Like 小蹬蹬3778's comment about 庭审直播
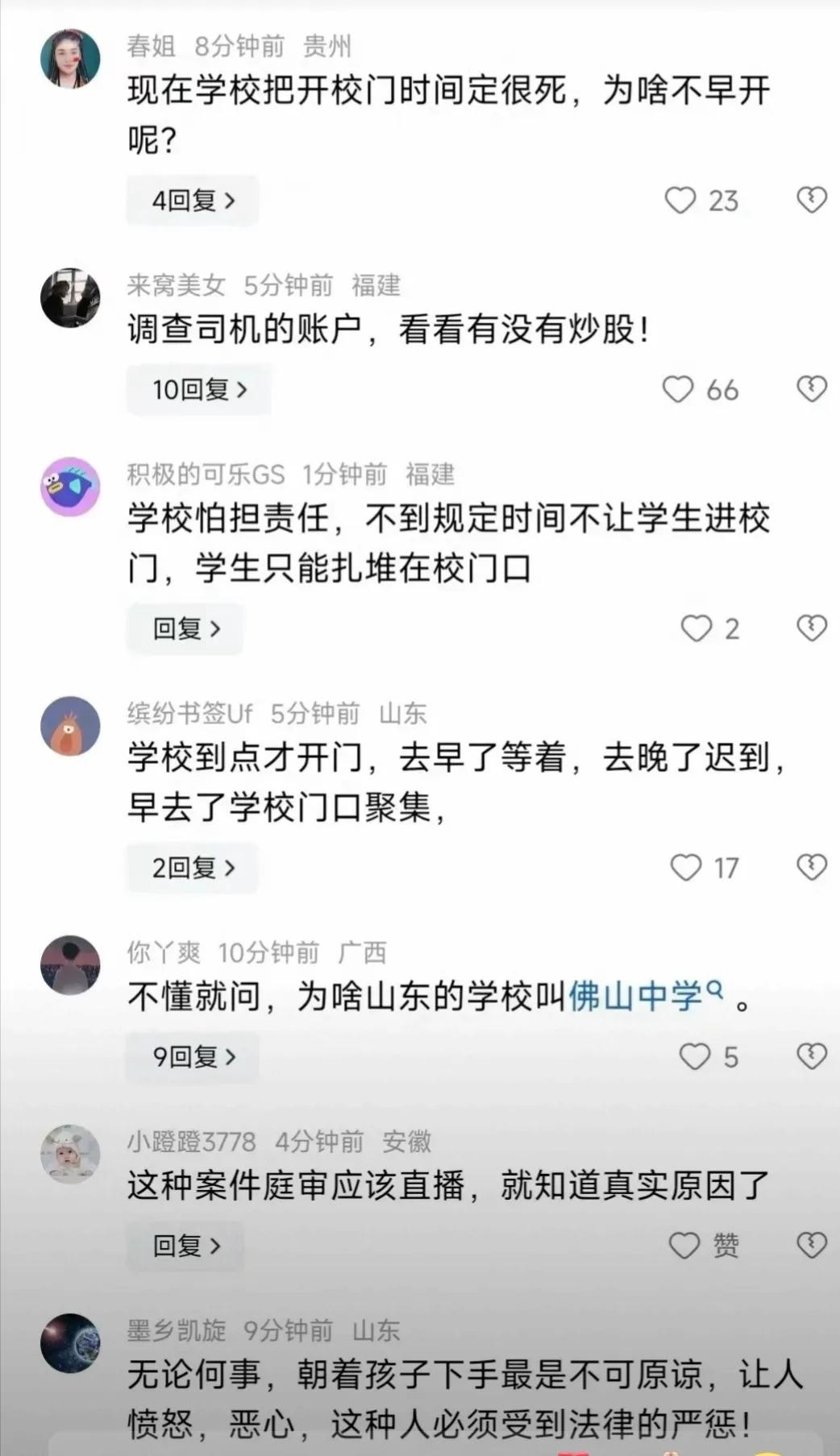The width and height of the screenshot is (840, 1456). pos(684,1246)
